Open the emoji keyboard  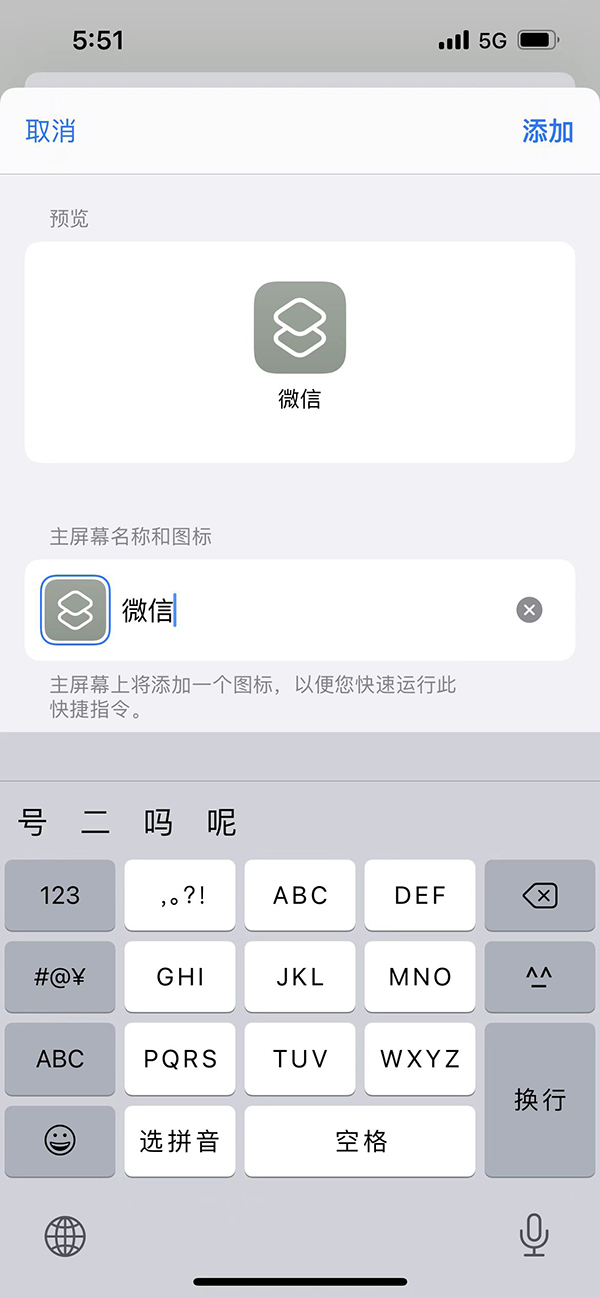(x=60, y=1141)
